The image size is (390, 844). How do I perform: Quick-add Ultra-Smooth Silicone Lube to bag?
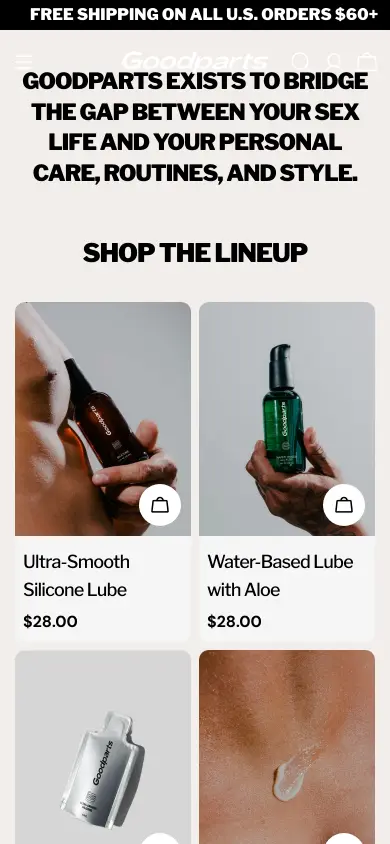[160, 505]
